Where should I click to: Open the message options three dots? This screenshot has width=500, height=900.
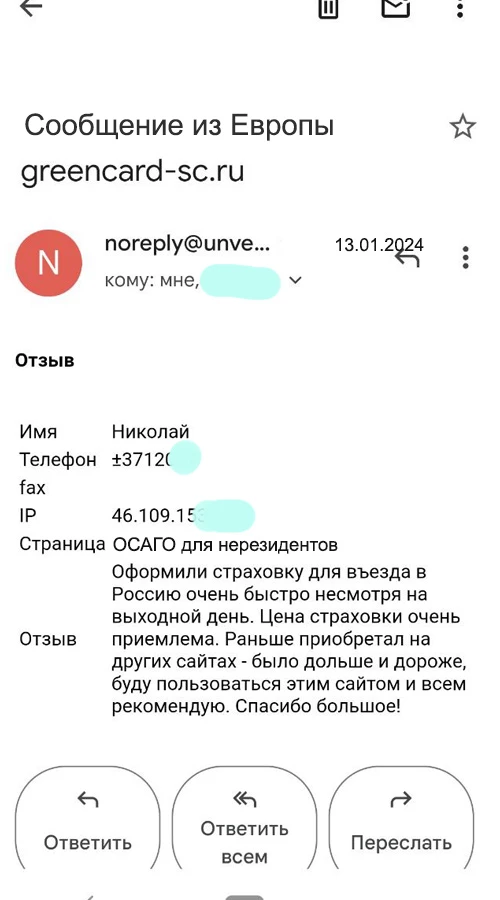466,258
